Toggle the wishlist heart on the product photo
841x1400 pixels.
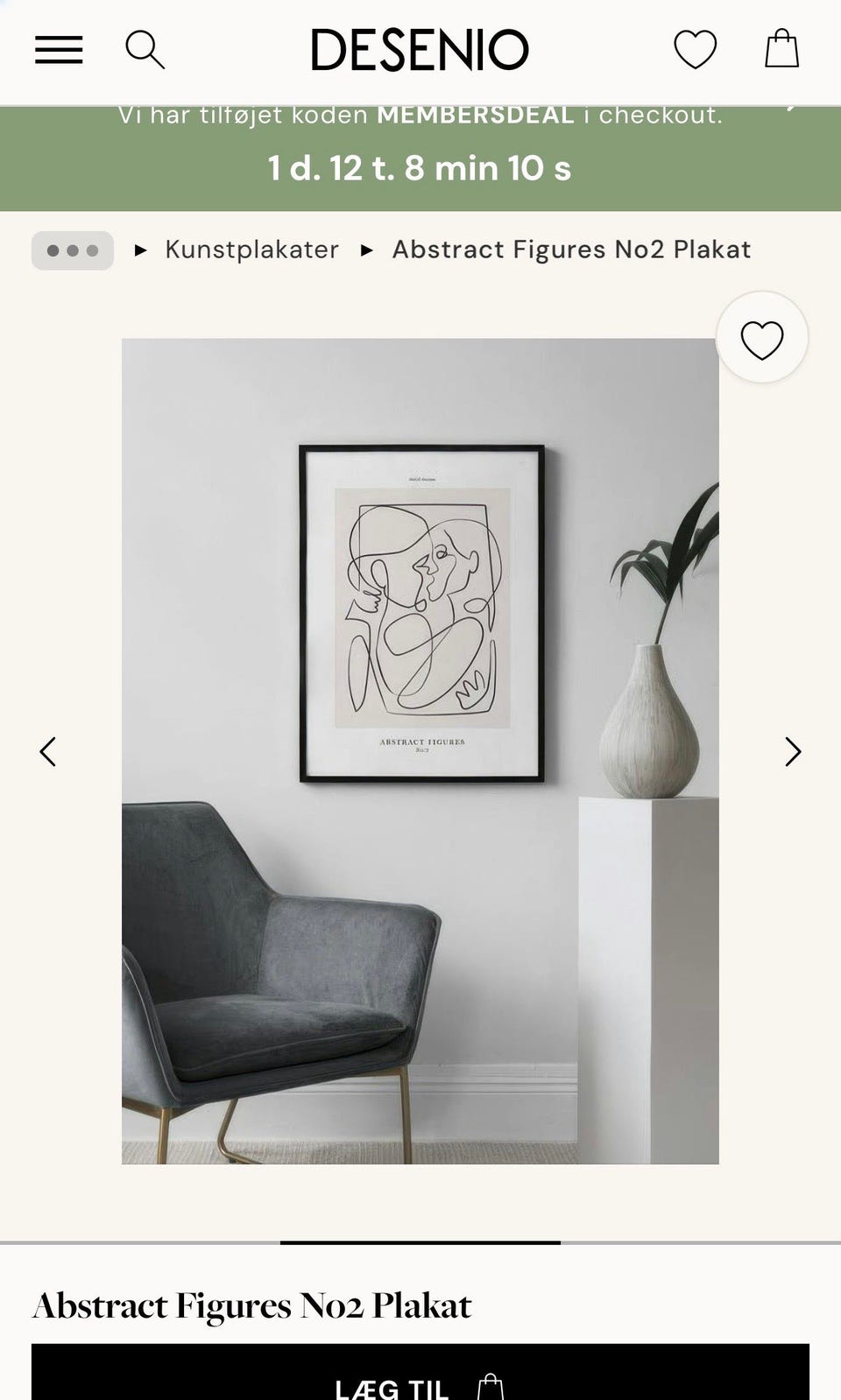pyautogui.click(x=761, y=337)
